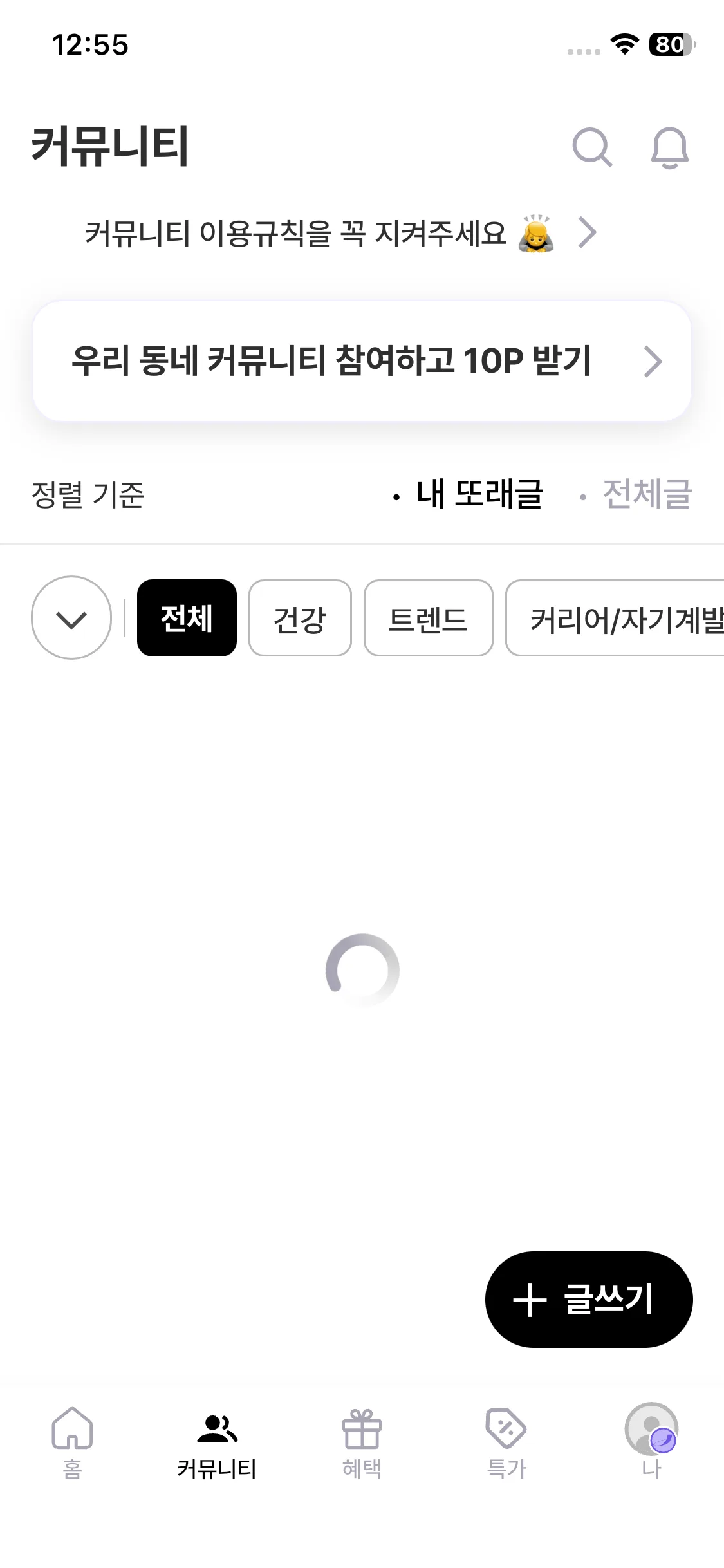Switch to the 커뮤니티 tab
The height and width of the screenshot is (1568, 724).
click(x=217, y=1443)
